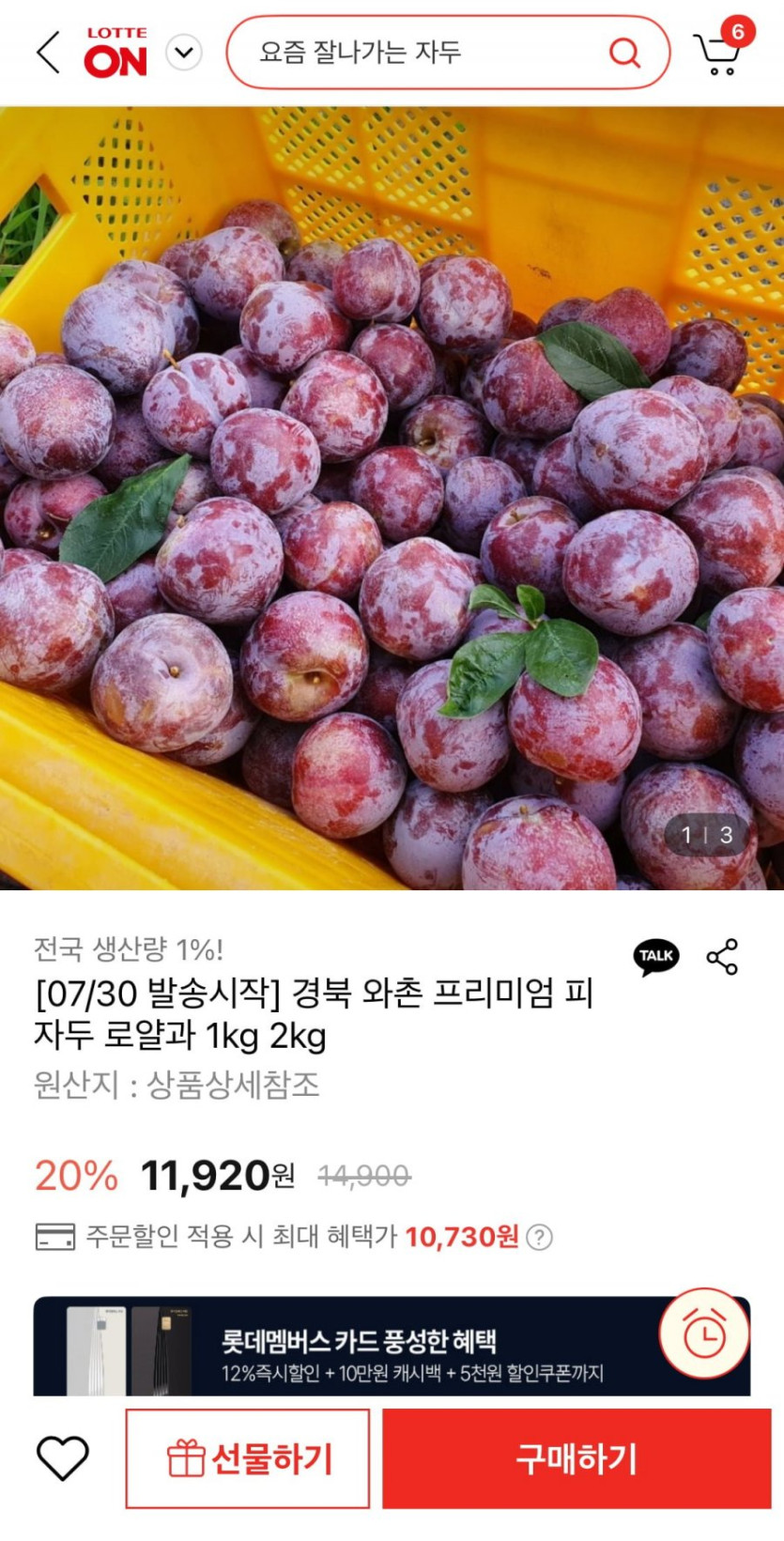Tap 구매하기 to purchase the plums
Image resolution: width=784 pixels, height=1541 pixels.
(576, 1459)
